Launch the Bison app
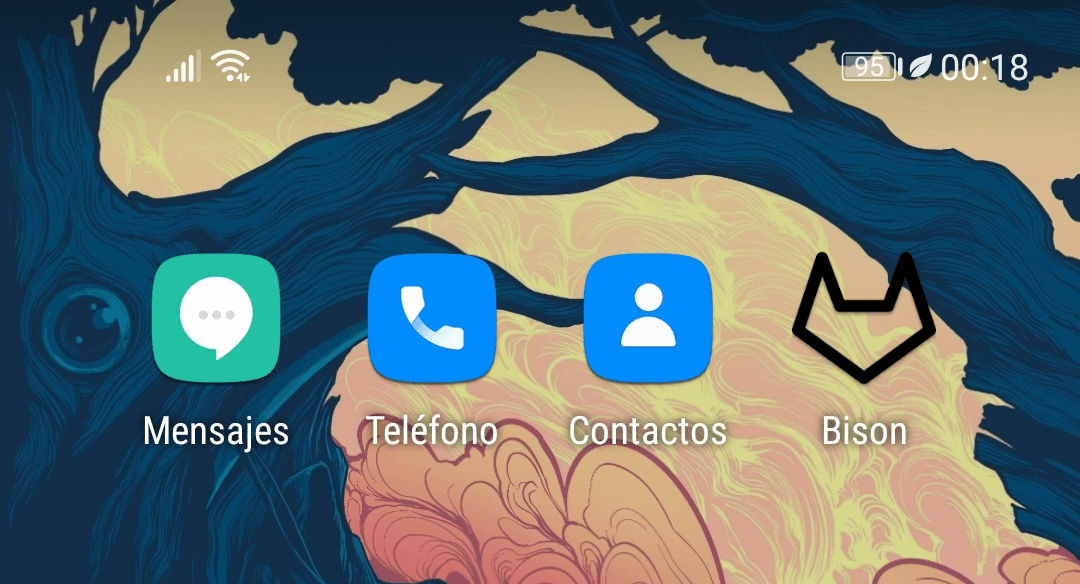Image resolution: width=1080 pixels, height=584 pixels. click(864, 319)
